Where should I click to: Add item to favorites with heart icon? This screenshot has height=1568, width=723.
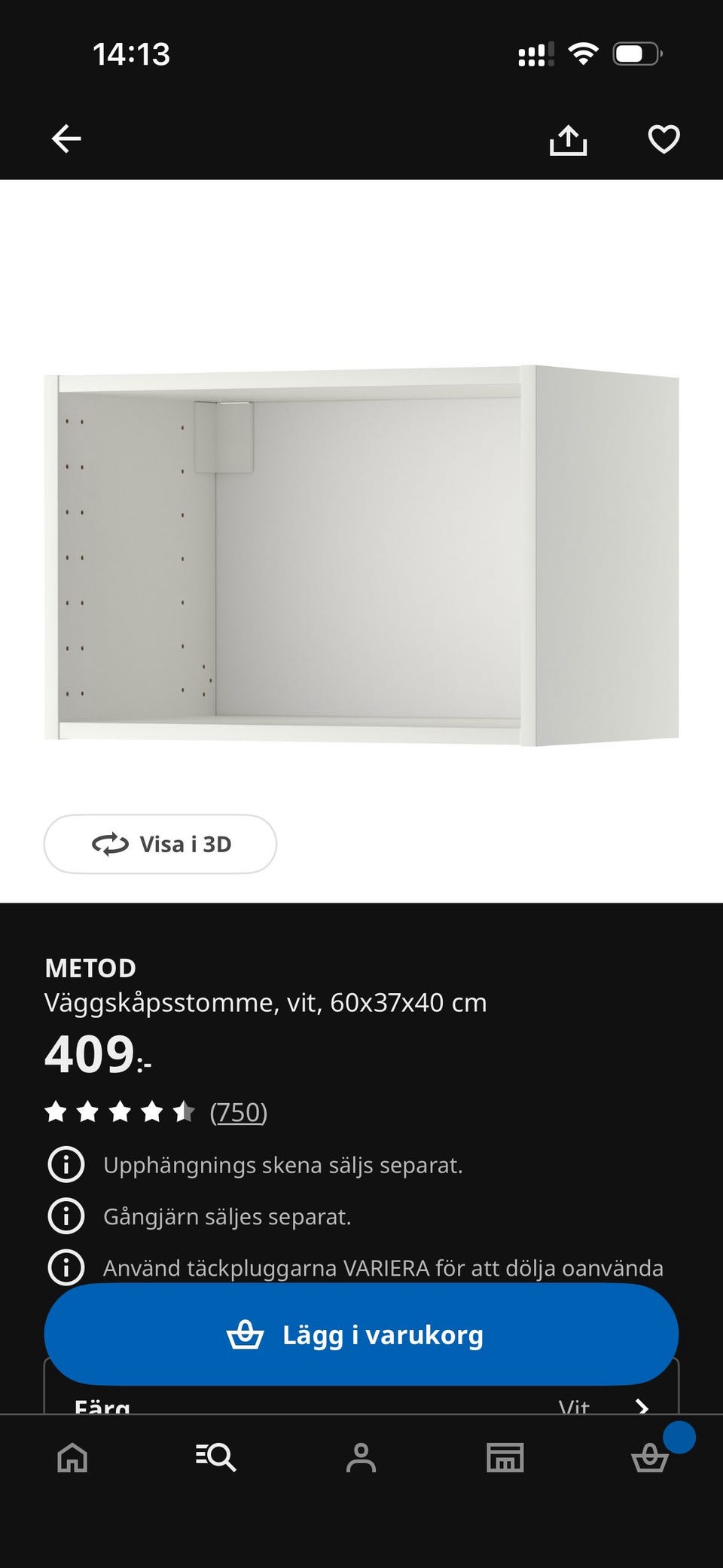(x=662, y=139)
